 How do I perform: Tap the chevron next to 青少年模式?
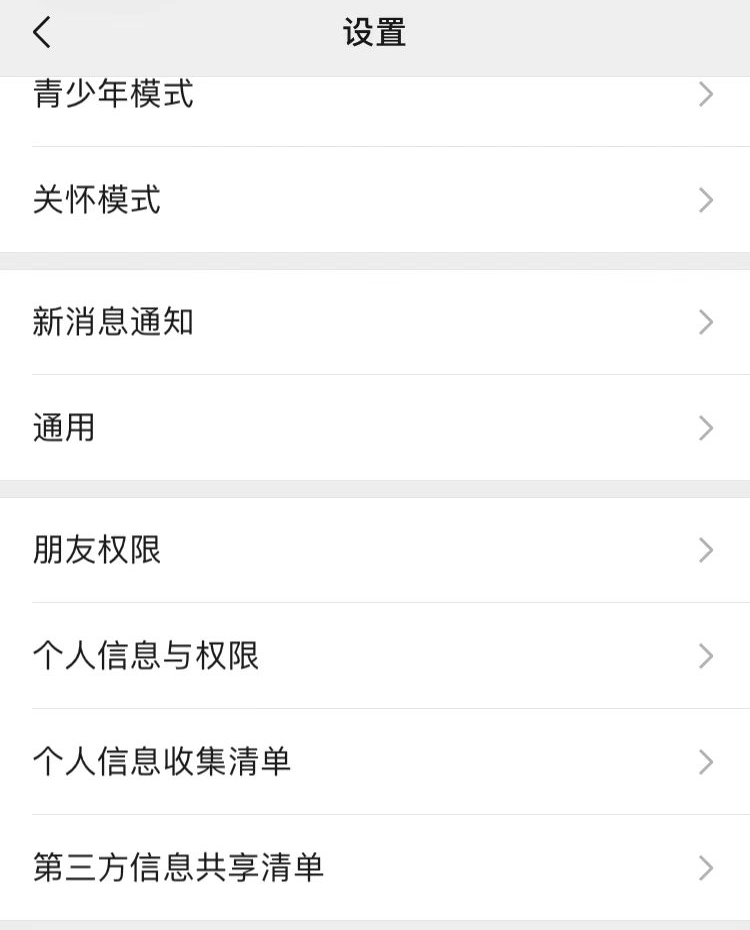coord(706,94)
